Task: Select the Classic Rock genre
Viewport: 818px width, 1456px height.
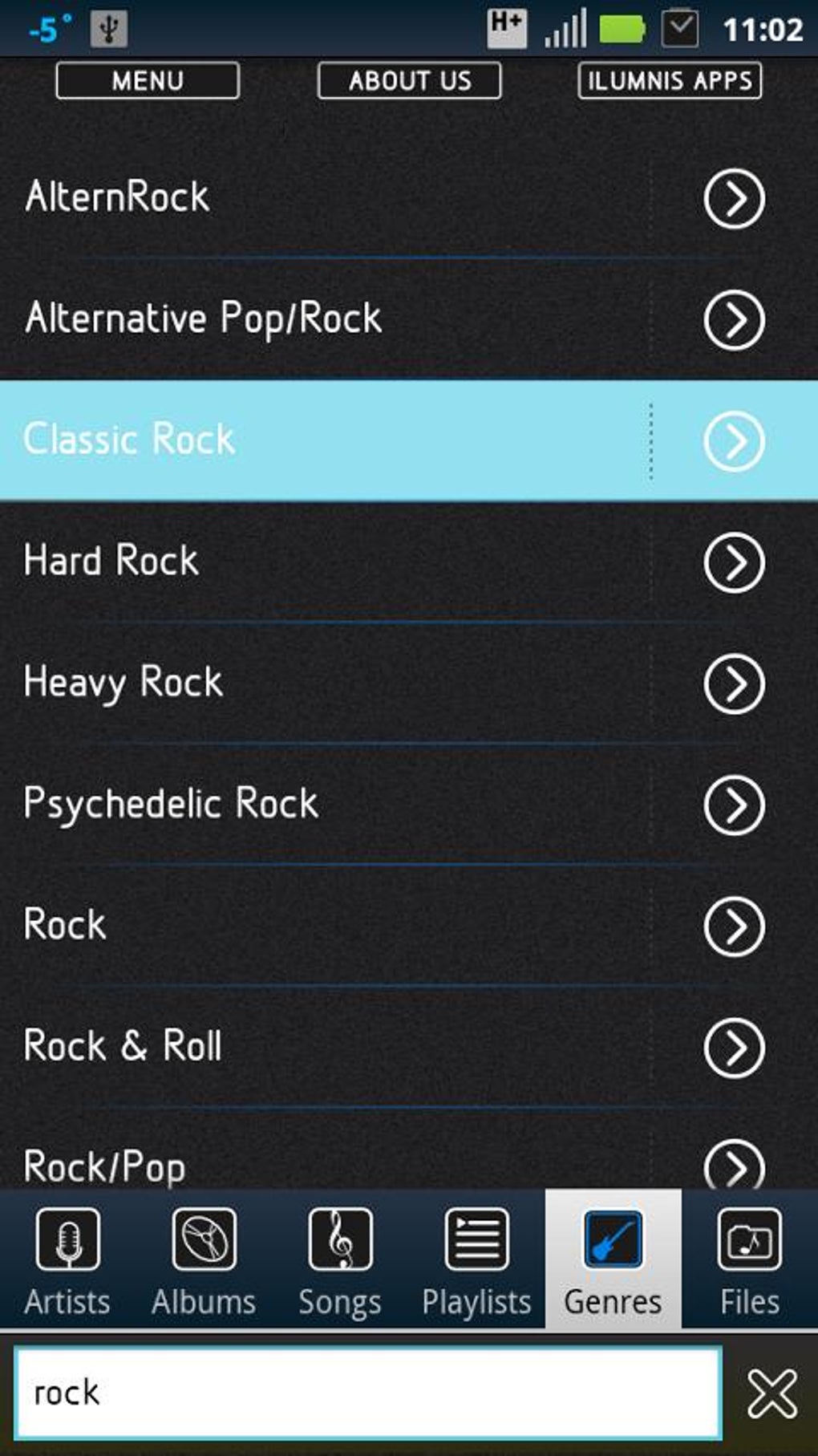Action: pos(409,440)
